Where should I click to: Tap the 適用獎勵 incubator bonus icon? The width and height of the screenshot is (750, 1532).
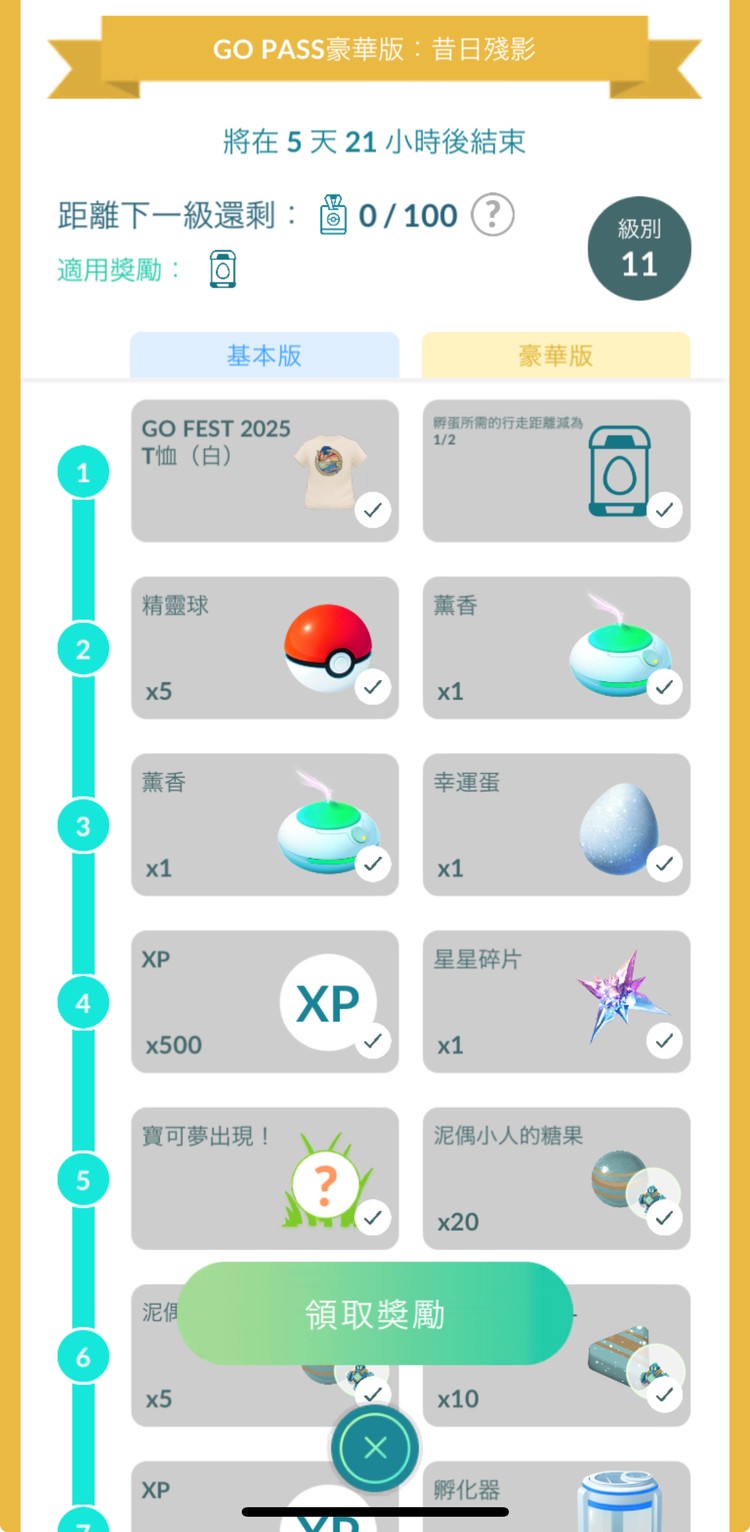[x=222, y=270]
